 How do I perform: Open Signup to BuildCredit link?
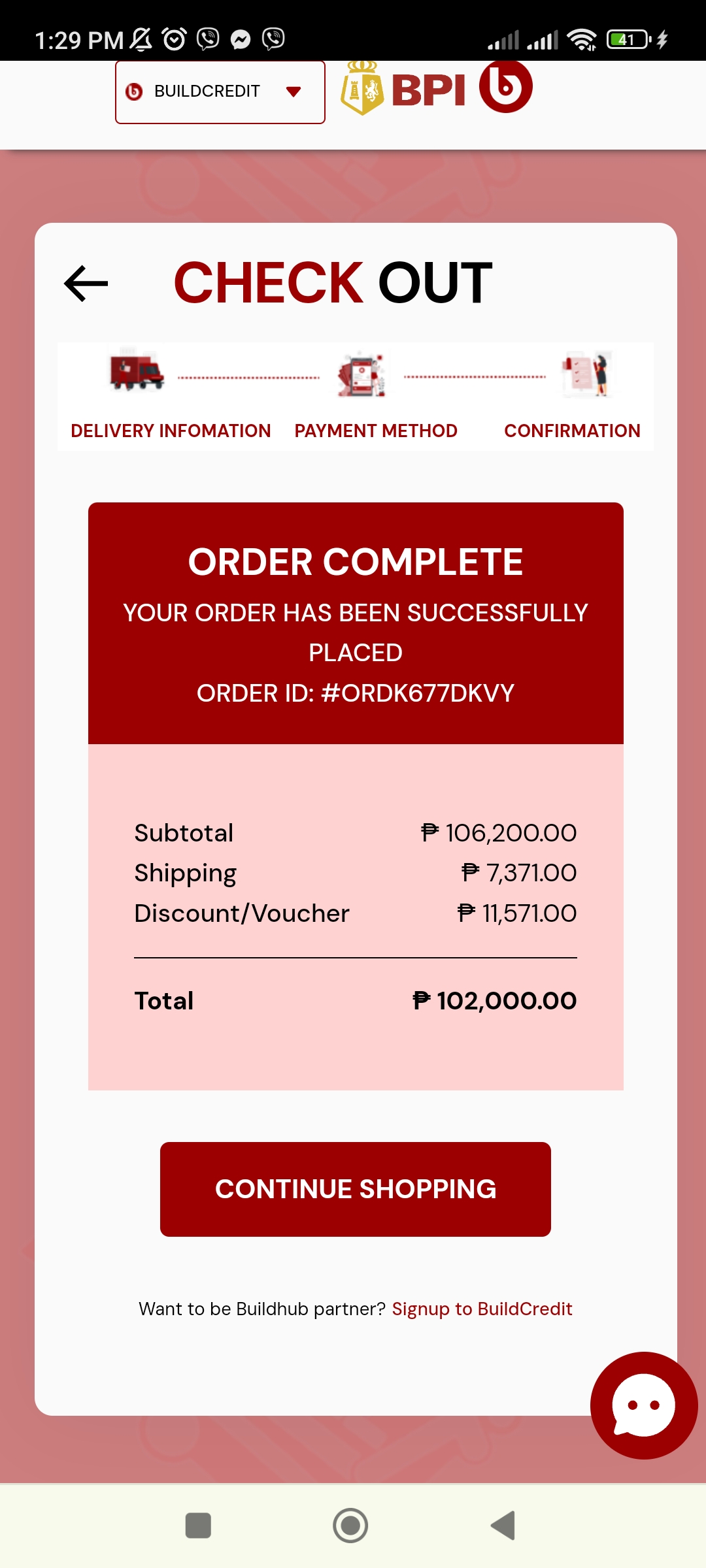point(482,1309)
